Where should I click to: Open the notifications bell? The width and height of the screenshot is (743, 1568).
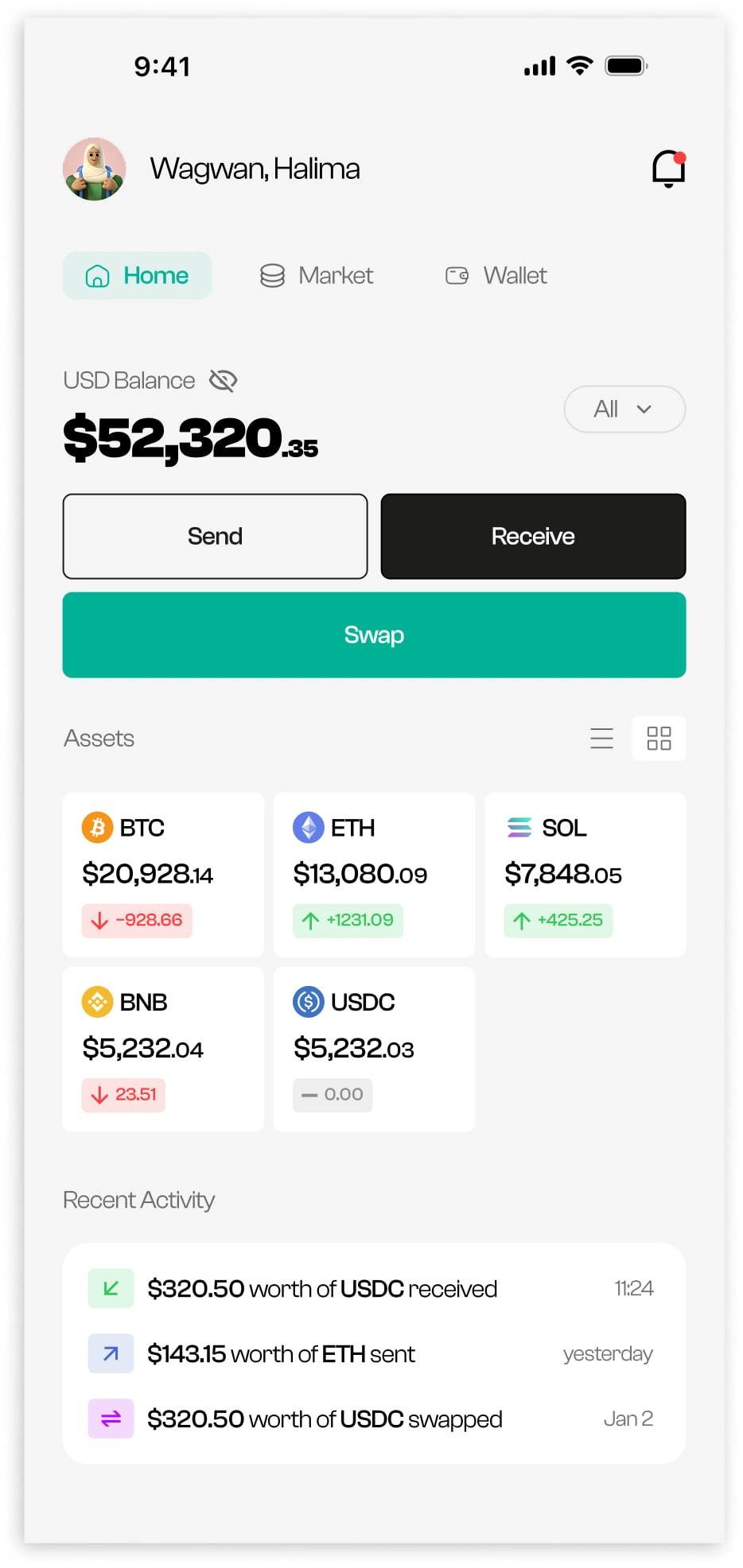[x=668, y=169]
